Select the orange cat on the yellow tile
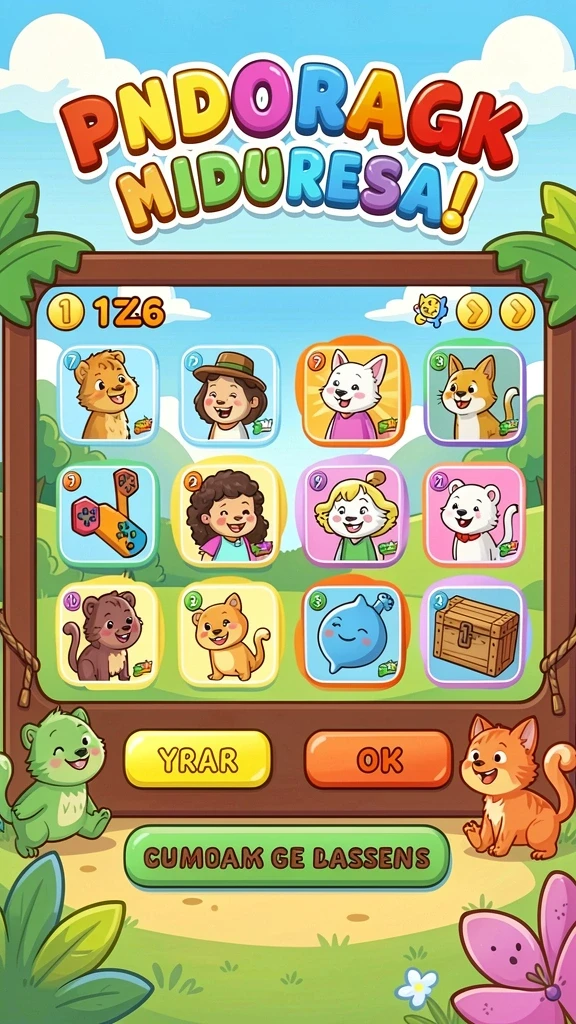 pyautogui.click(x=229, y=635)
